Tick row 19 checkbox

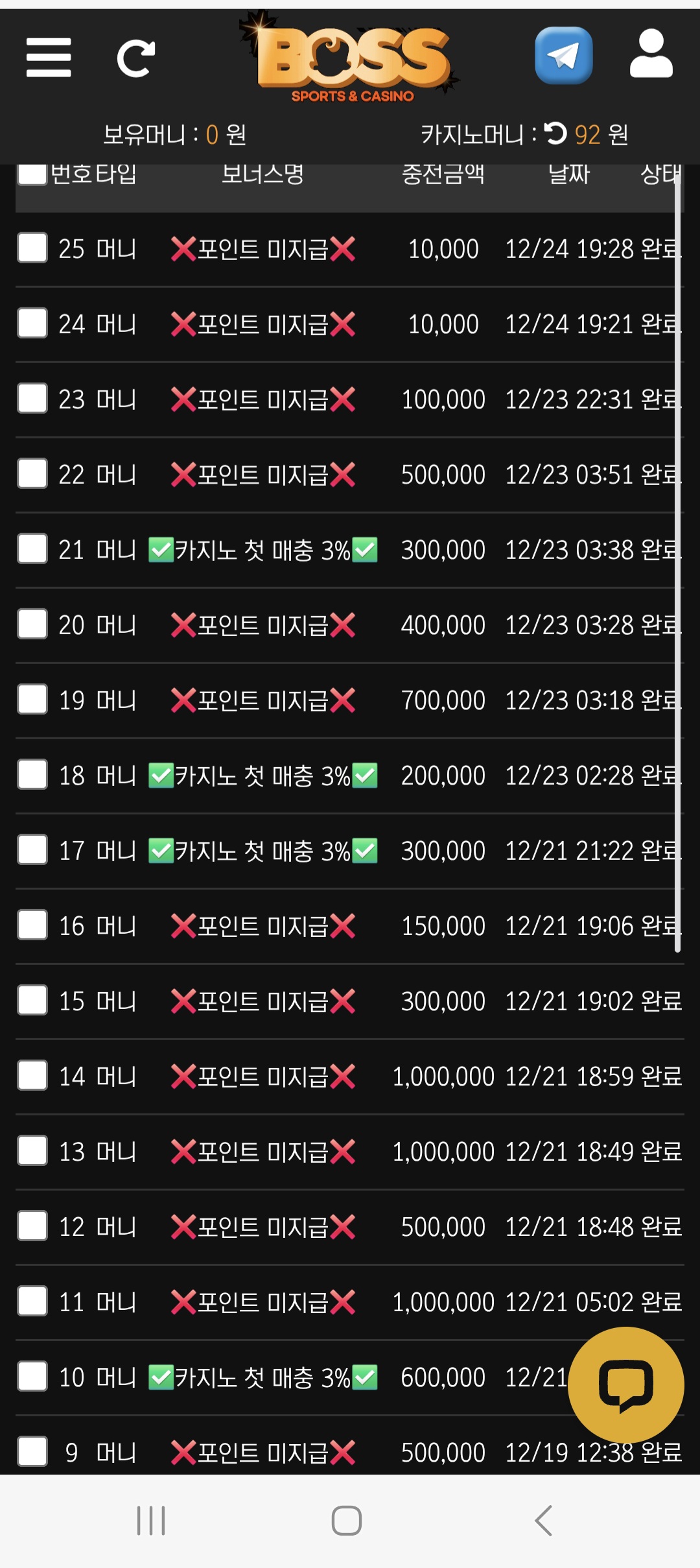coord(32,699)
